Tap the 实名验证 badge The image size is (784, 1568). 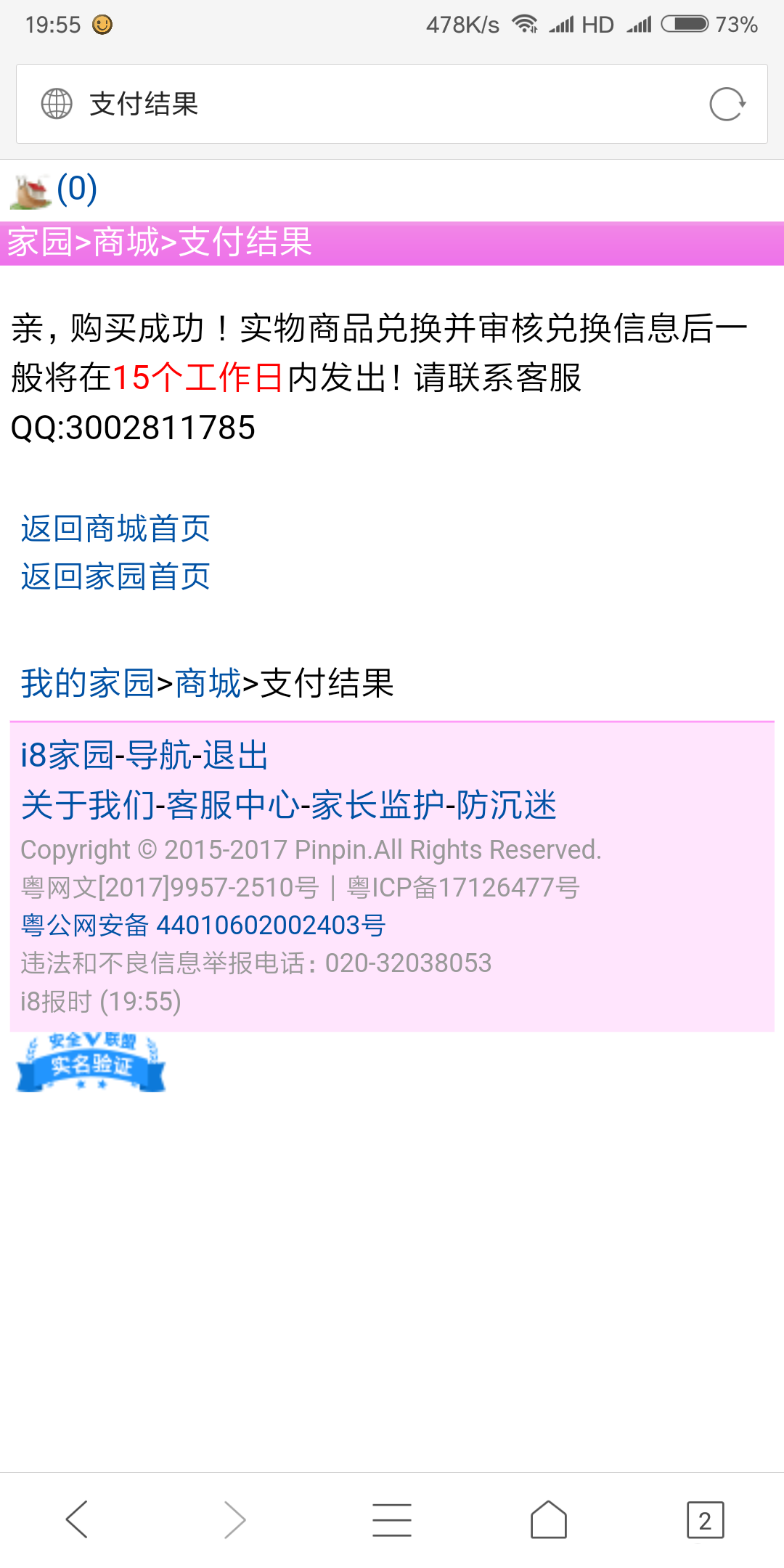tap(91, 1063)
